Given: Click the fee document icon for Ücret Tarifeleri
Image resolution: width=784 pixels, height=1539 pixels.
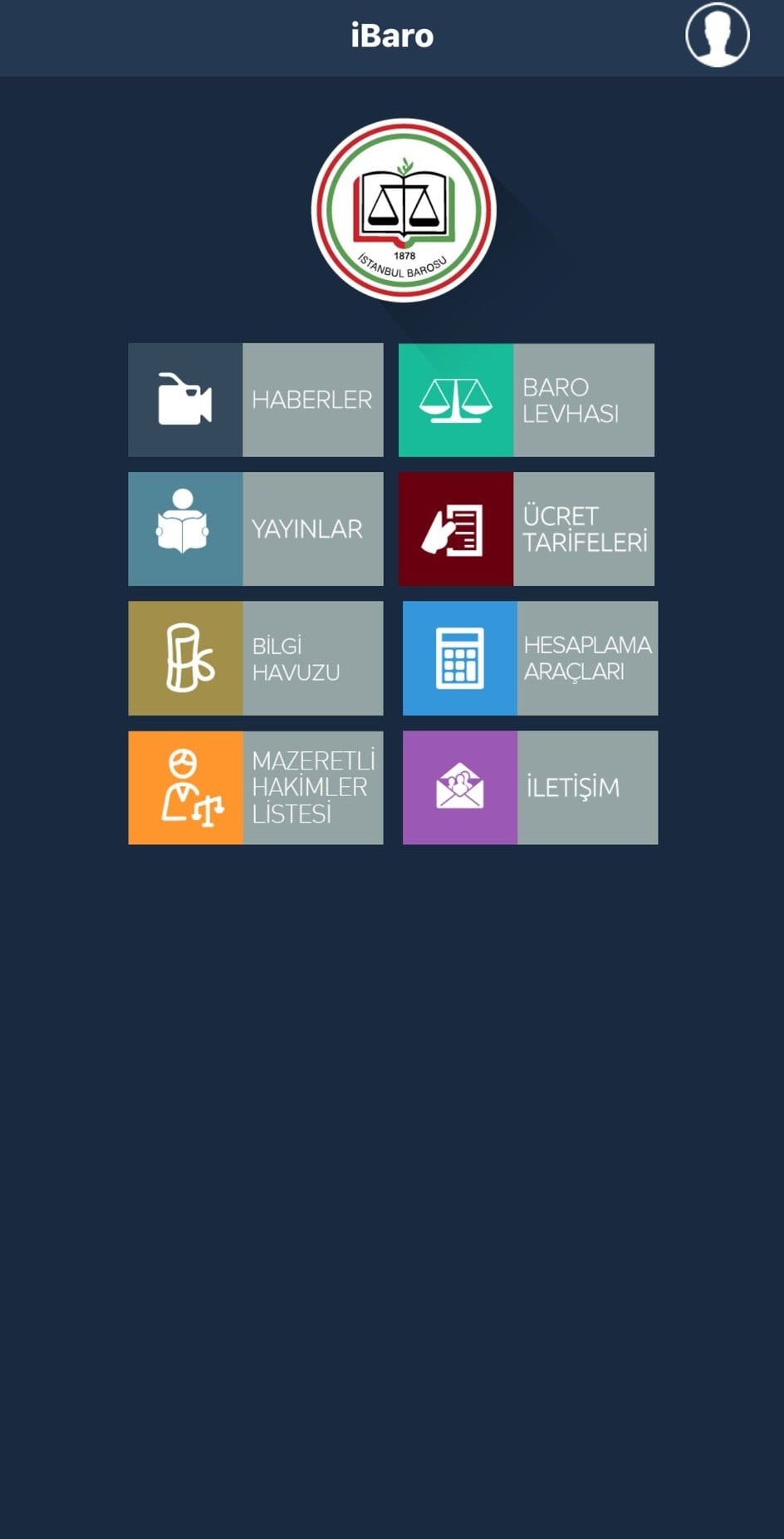Looking at the screenshot, I should [x=456, y=528].
